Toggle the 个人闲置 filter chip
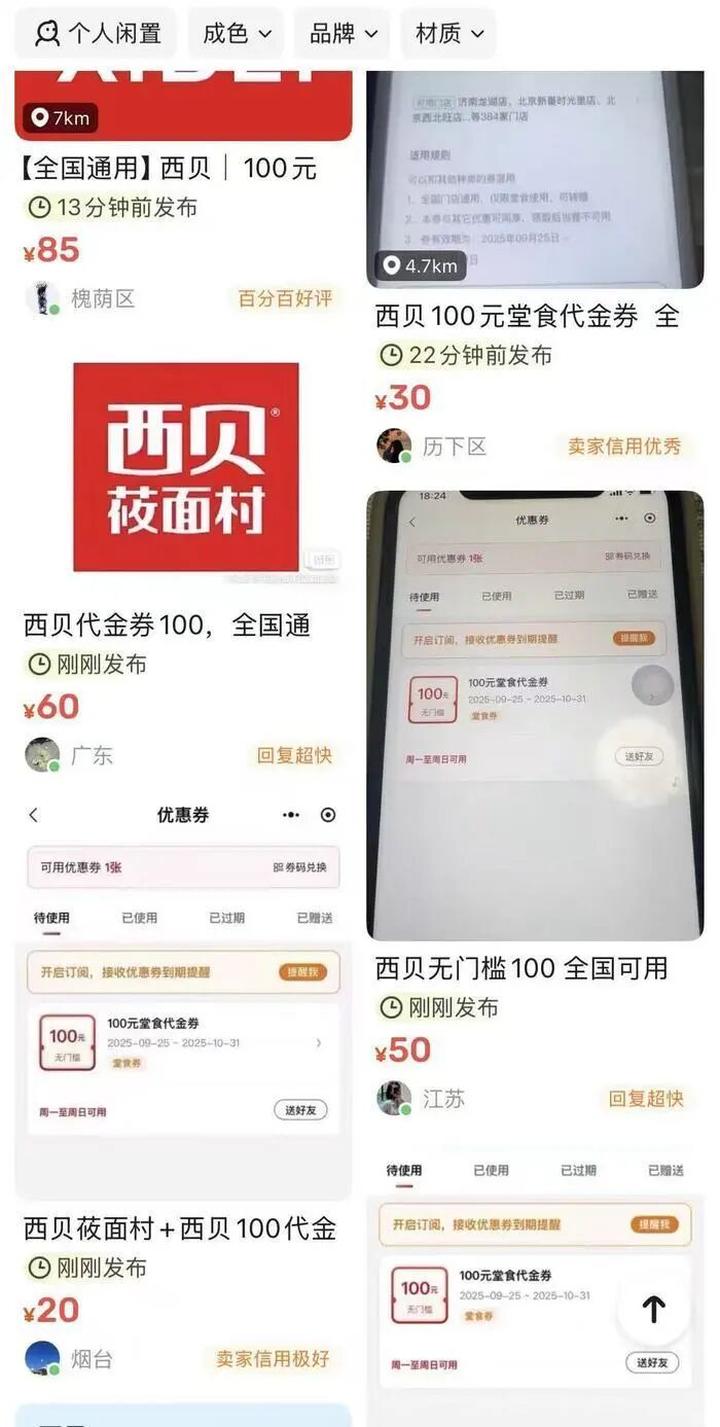720x1427 pixels. point(96,33)
